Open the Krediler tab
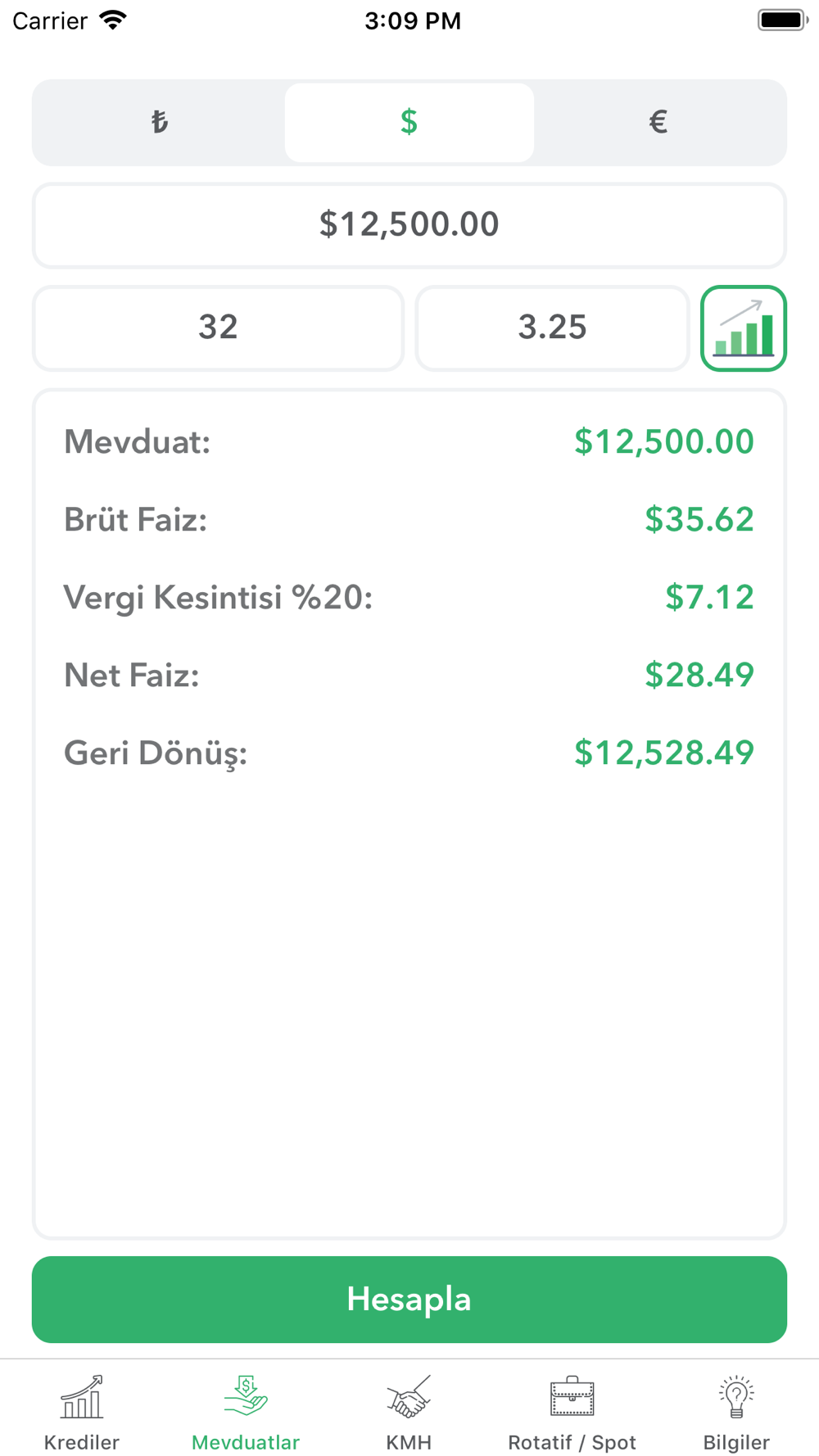The height and width of the screenshot is (1456, 819). tap(82, 1413)
